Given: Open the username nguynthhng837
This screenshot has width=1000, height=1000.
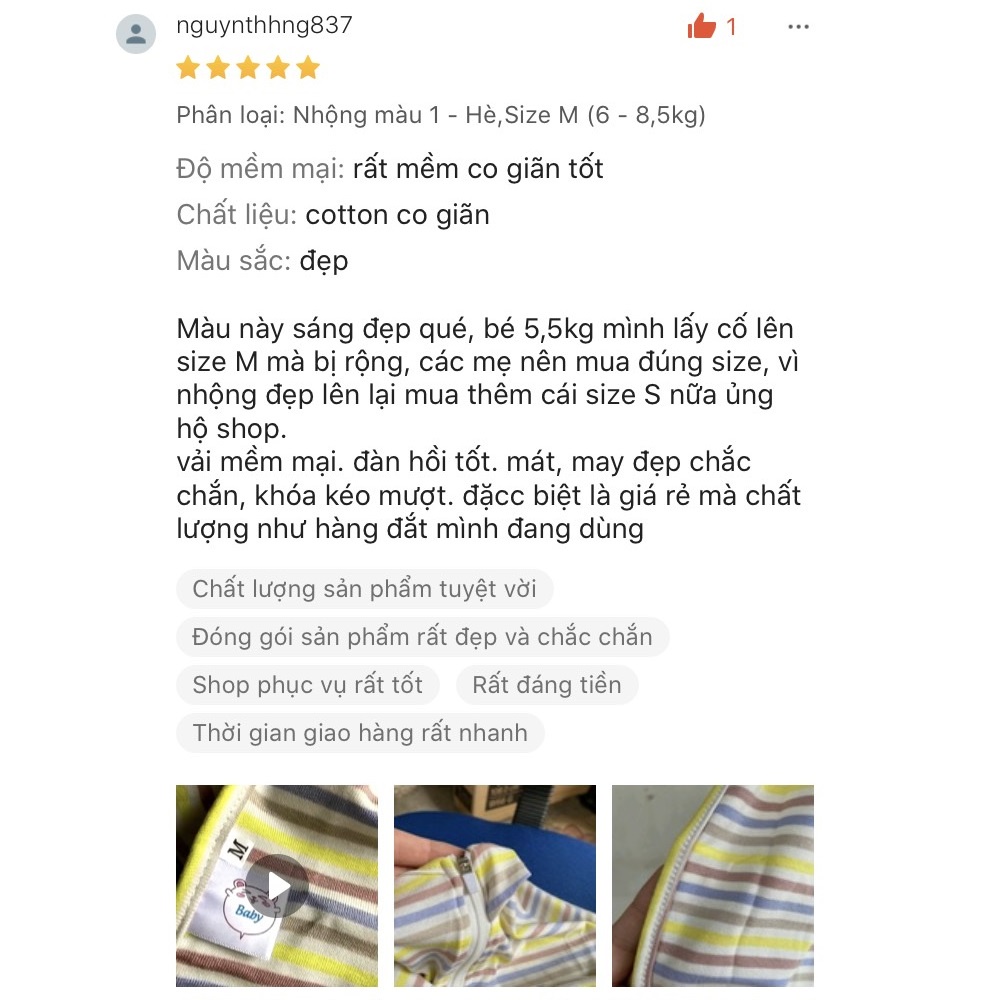Looking at the screenshot, I should (x=264, y=25).
